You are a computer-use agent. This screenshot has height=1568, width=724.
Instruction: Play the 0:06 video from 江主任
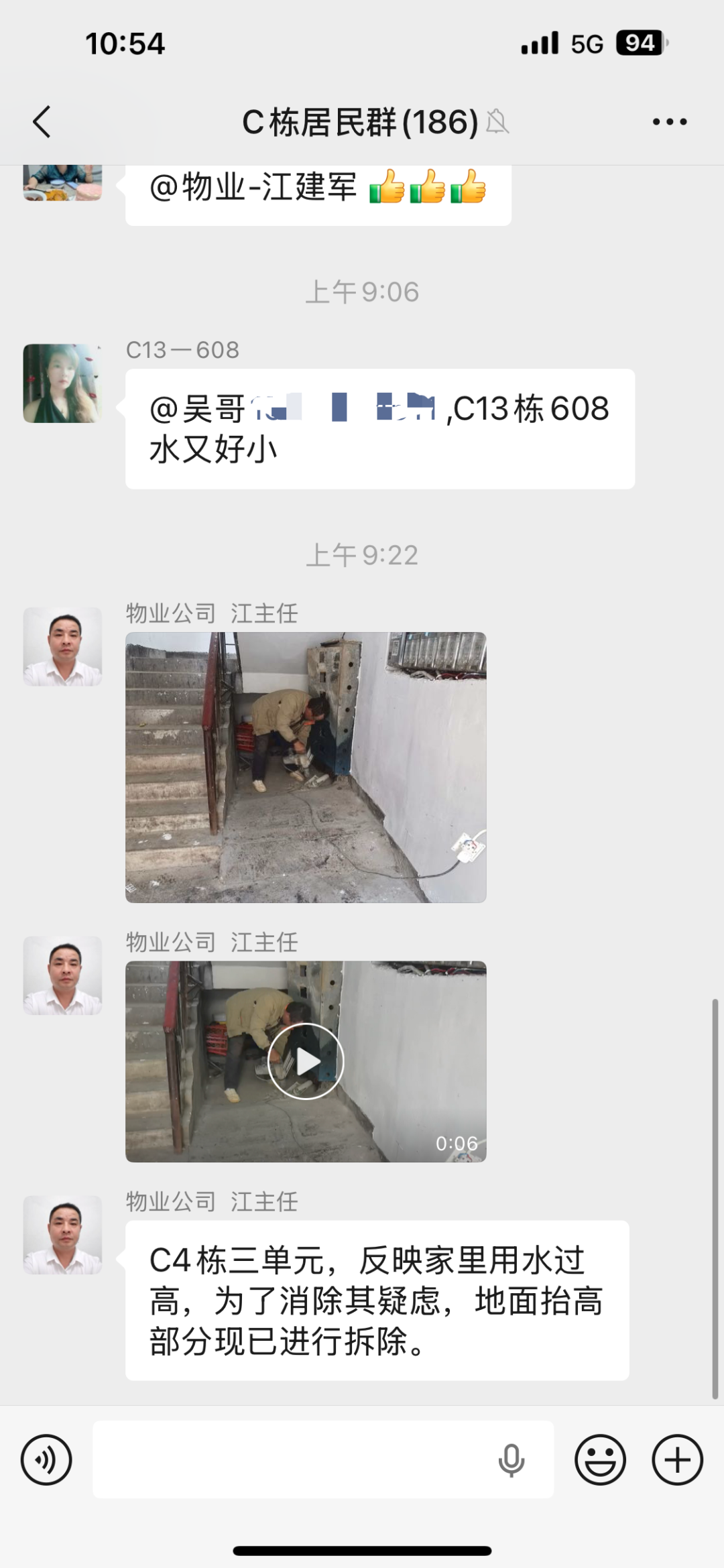click(306, 1061)
